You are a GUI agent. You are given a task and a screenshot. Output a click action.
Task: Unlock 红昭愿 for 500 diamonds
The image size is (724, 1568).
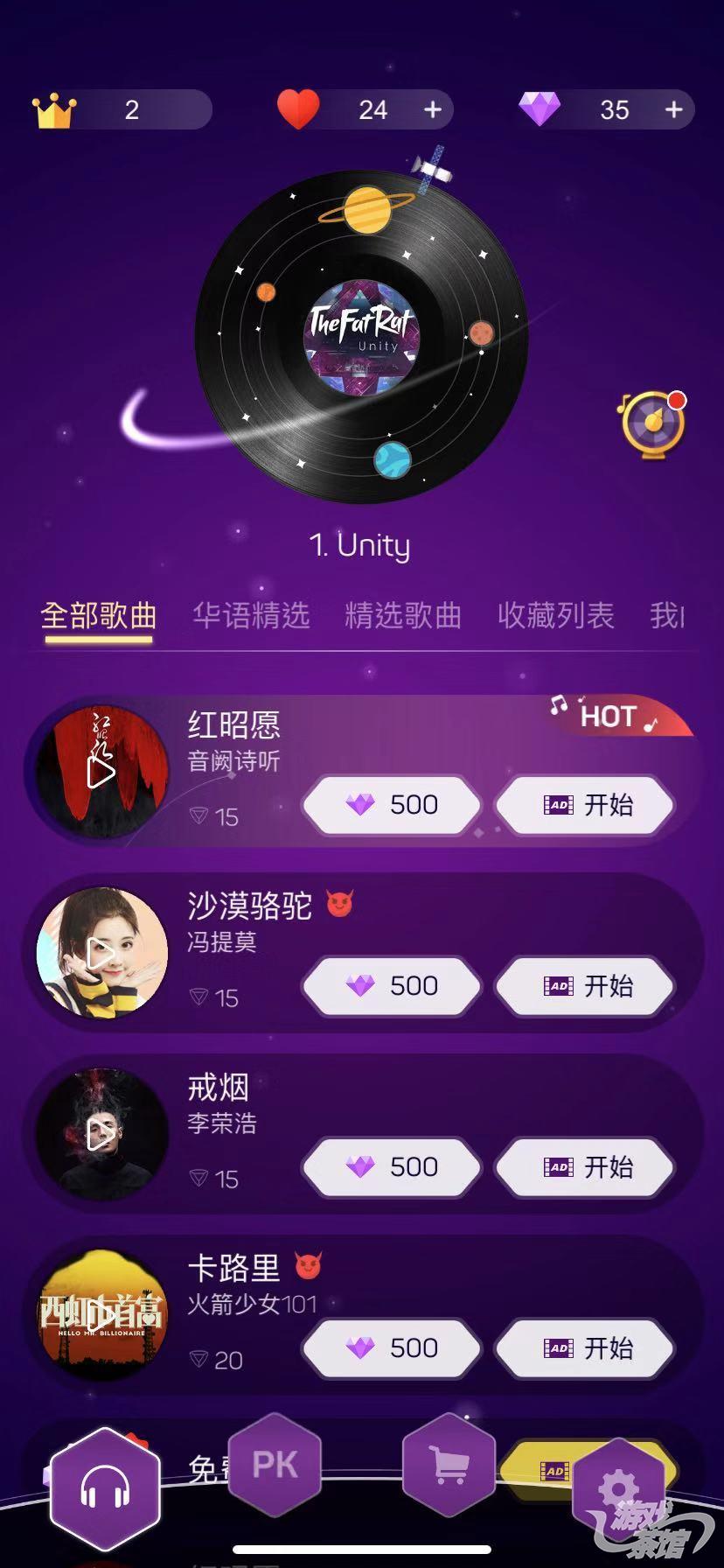pos(391,805)
